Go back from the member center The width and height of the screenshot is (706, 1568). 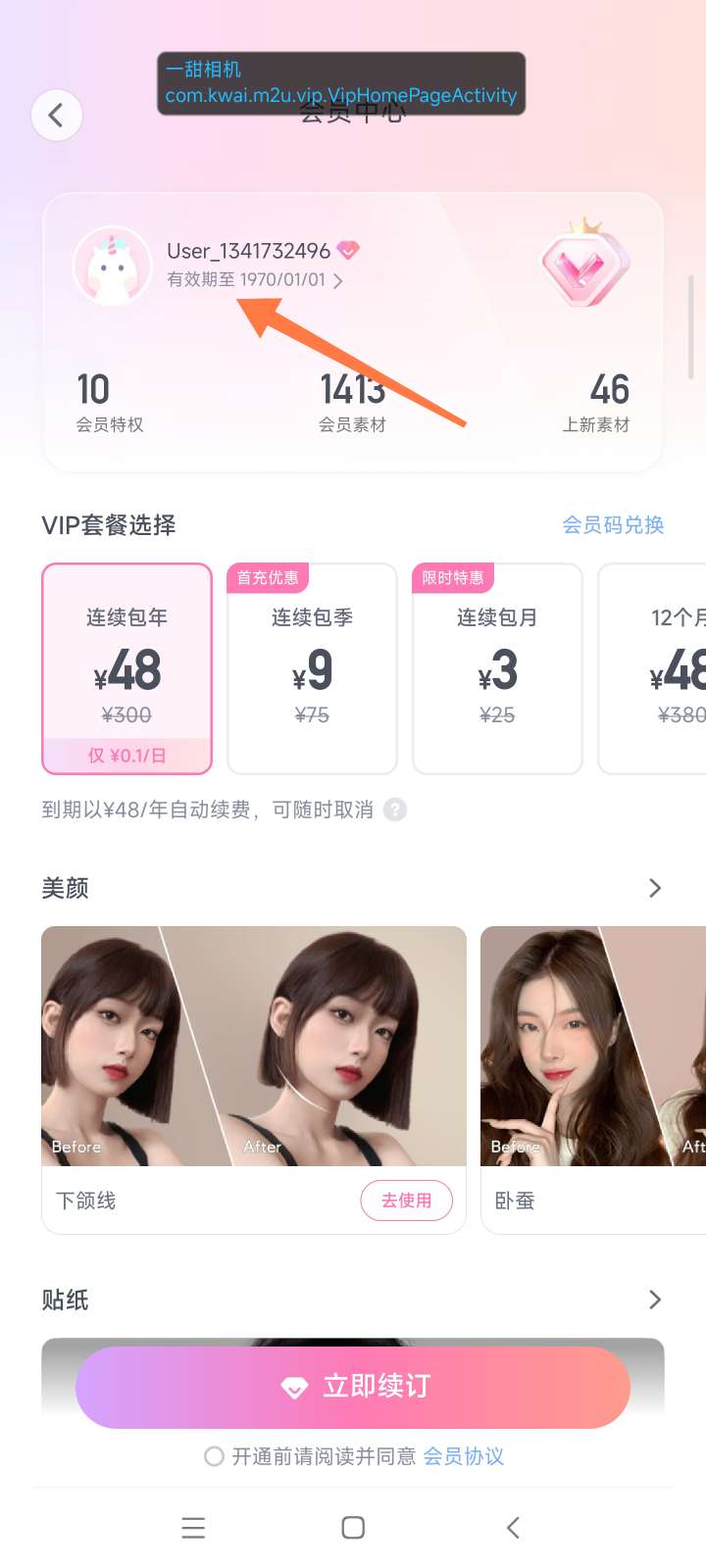pos(56,116)
